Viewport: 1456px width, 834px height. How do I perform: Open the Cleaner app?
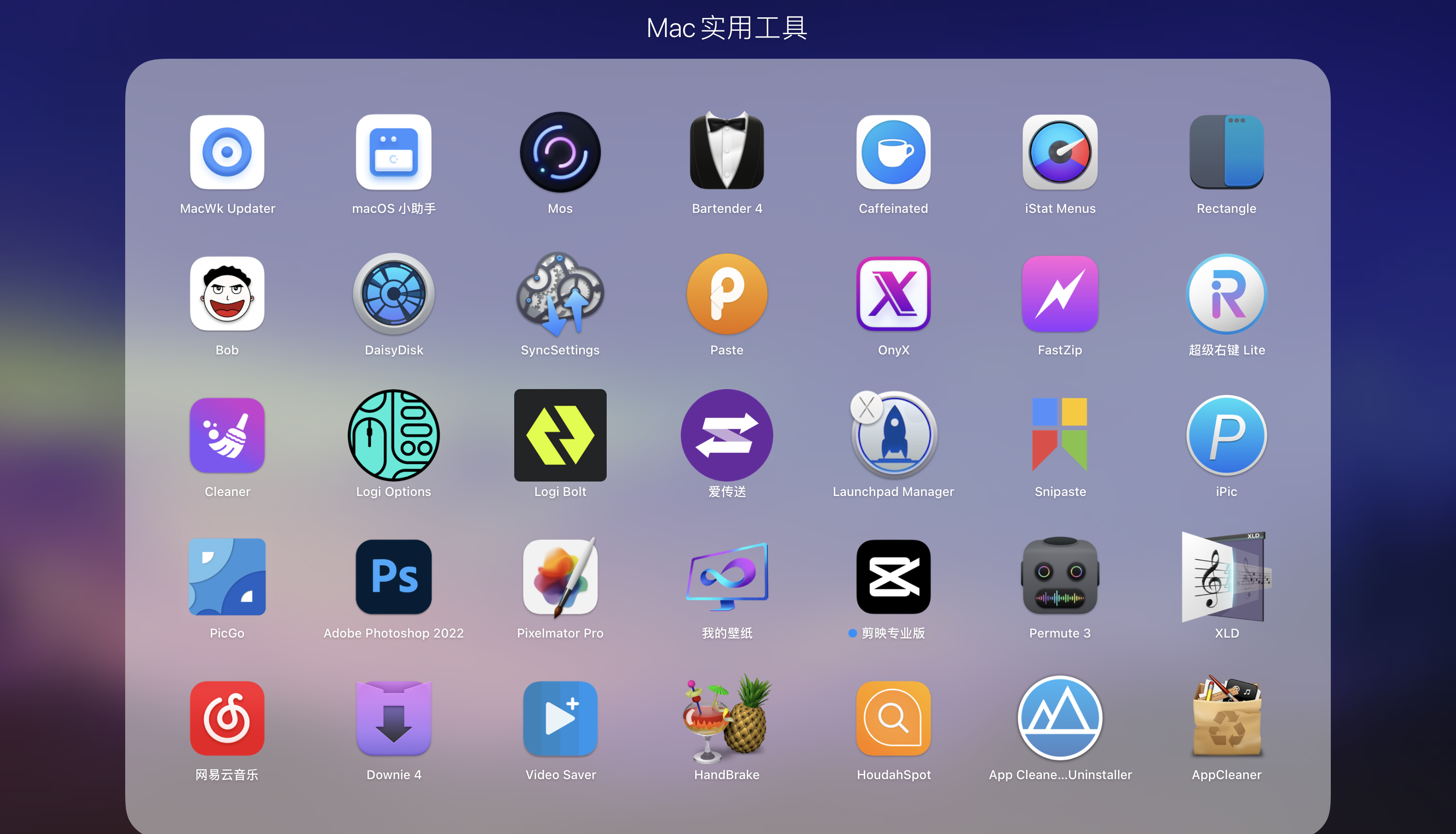point(227,435)
